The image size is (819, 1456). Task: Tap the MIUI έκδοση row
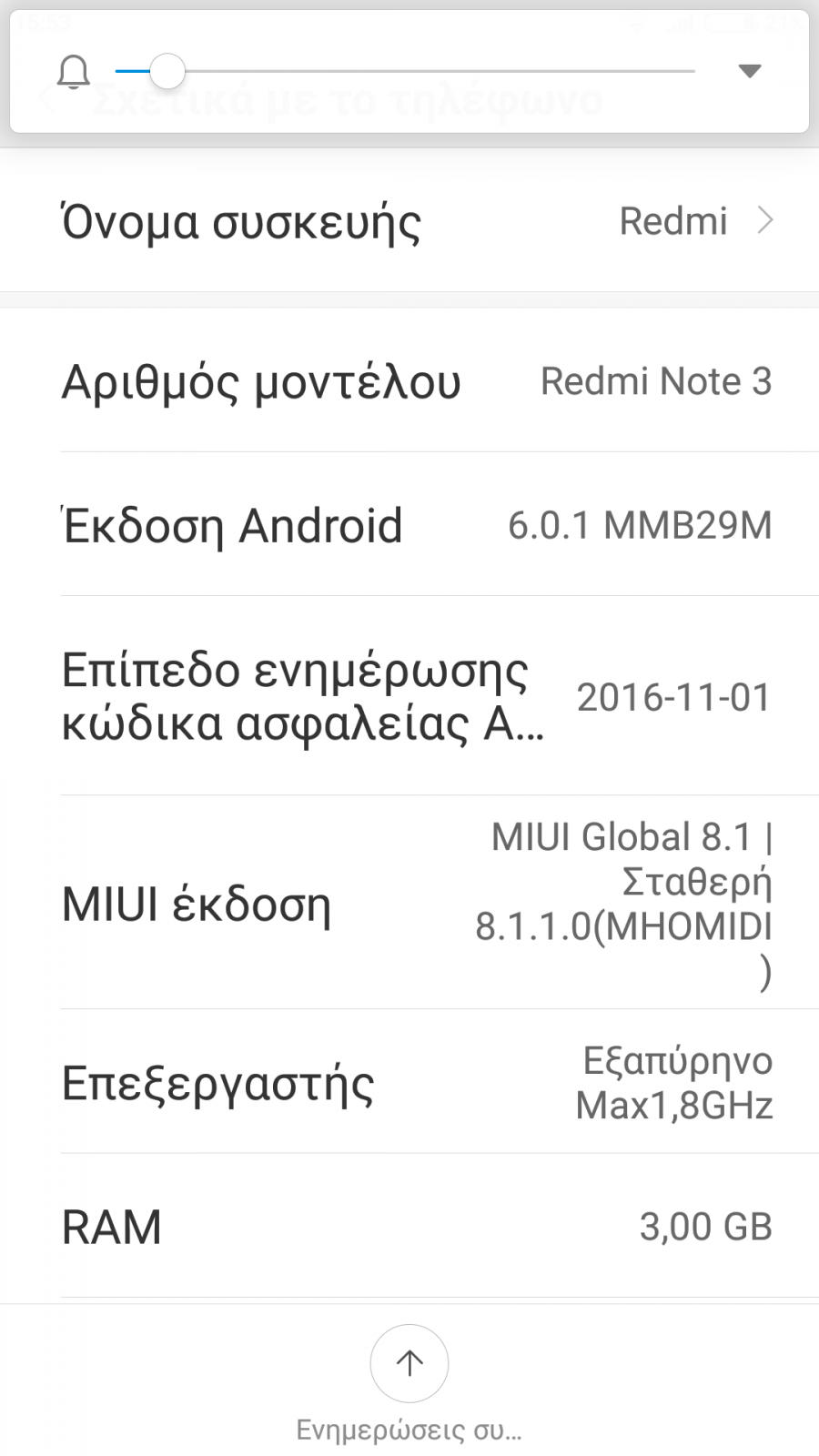coord(409,903)
